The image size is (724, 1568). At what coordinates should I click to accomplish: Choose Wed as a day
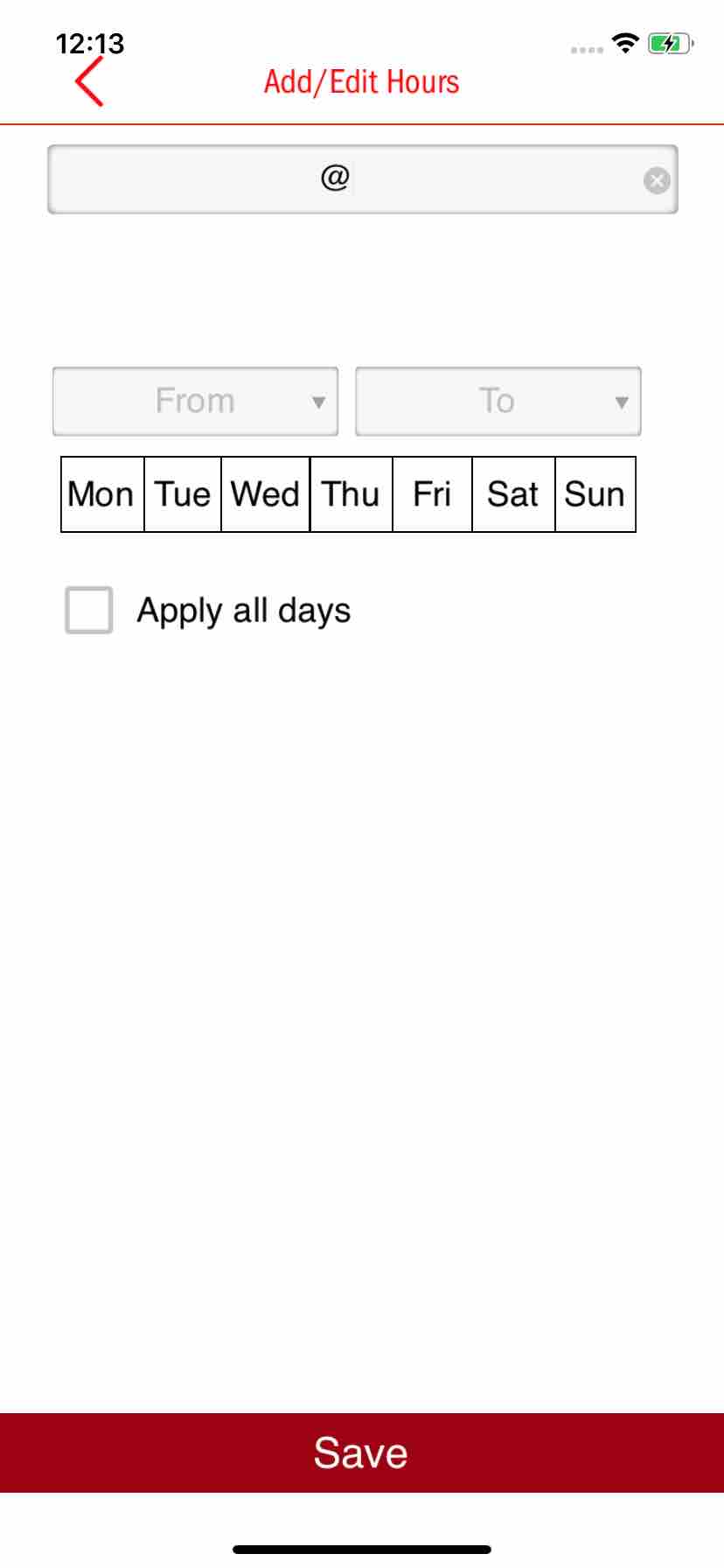coord(266,494)
